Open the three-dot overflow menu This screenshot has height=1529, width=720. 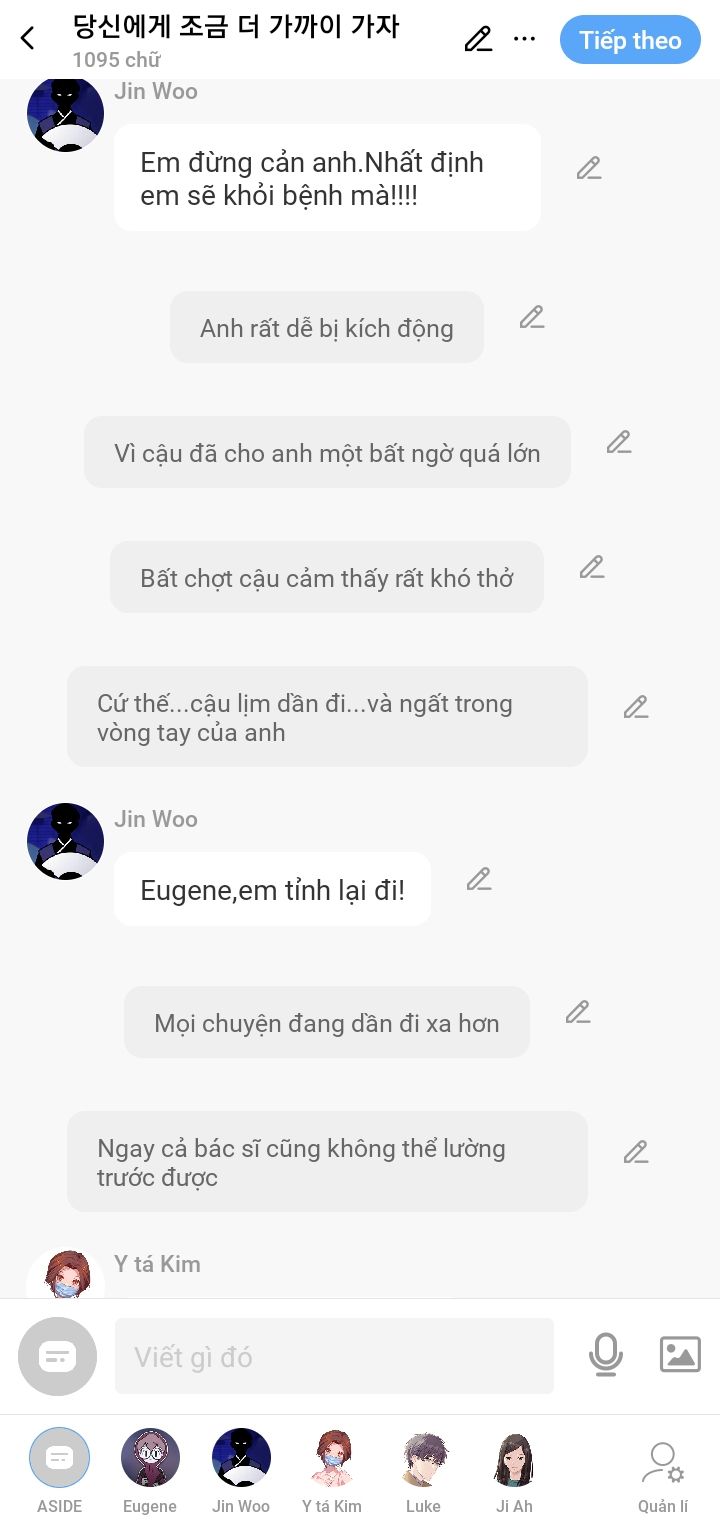click(525, 39)
